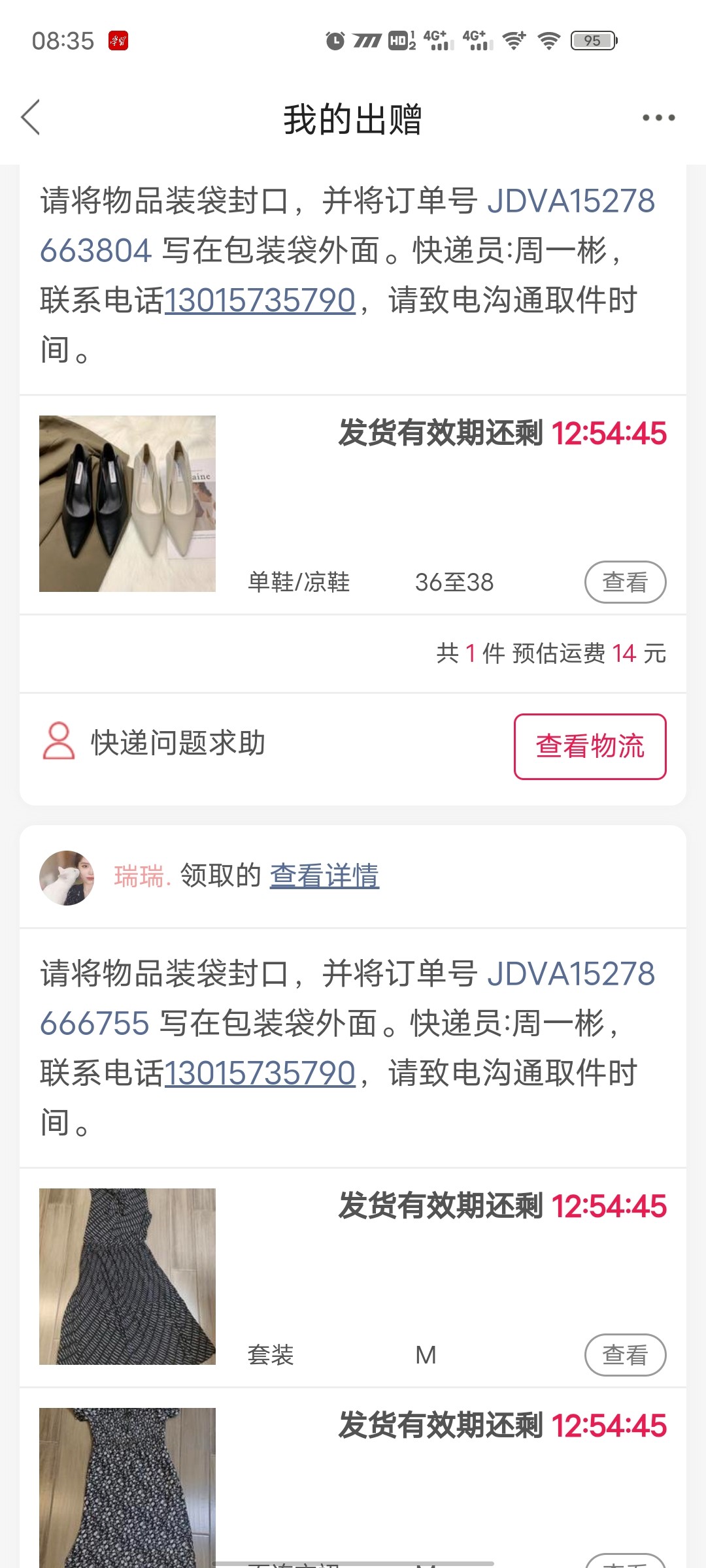Viewport: 706px width, 1568px height.
Task: Tap 查看物流 to track shipment
Action: 590,747
